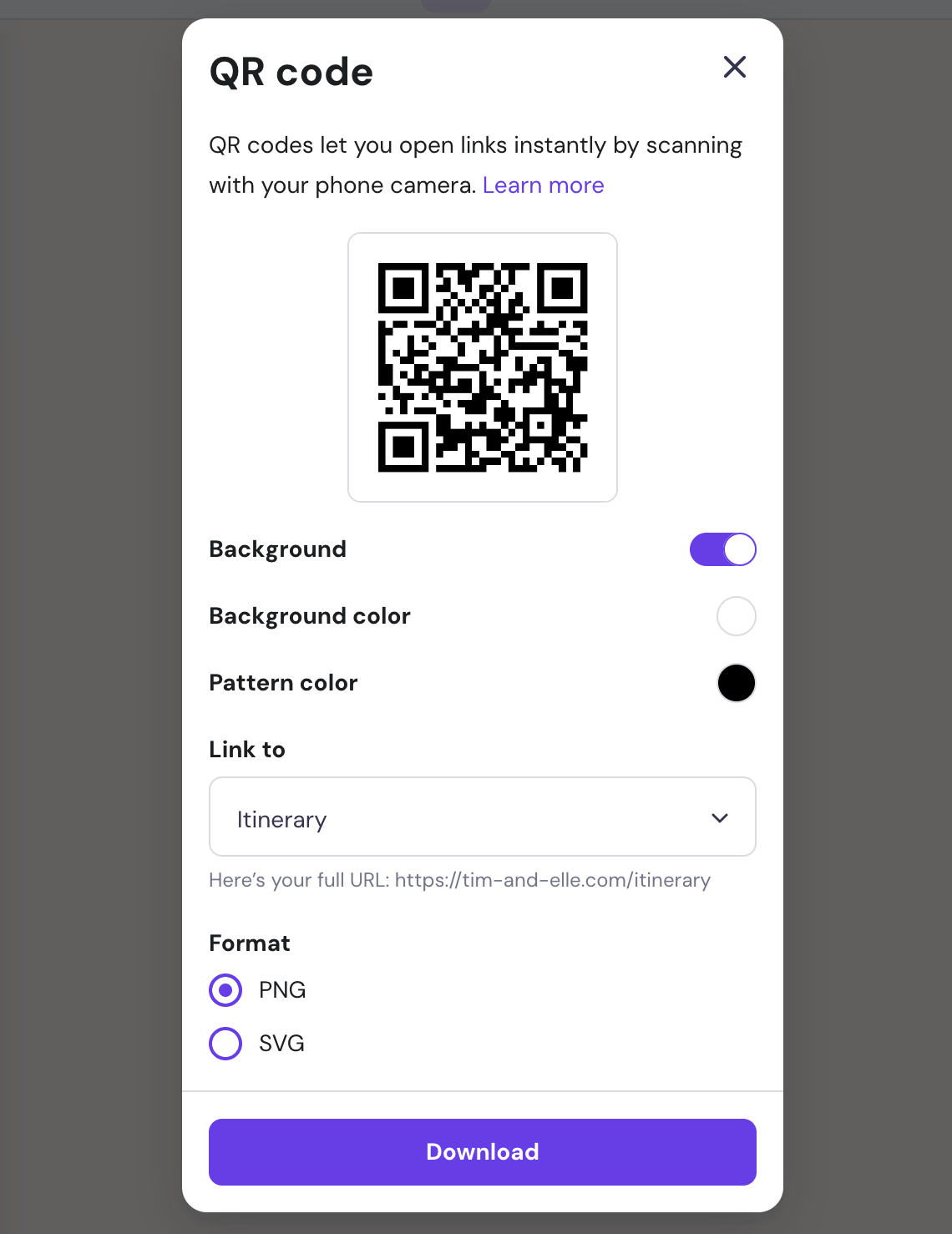Turn off the Background toggle

(x=722, y=549)
